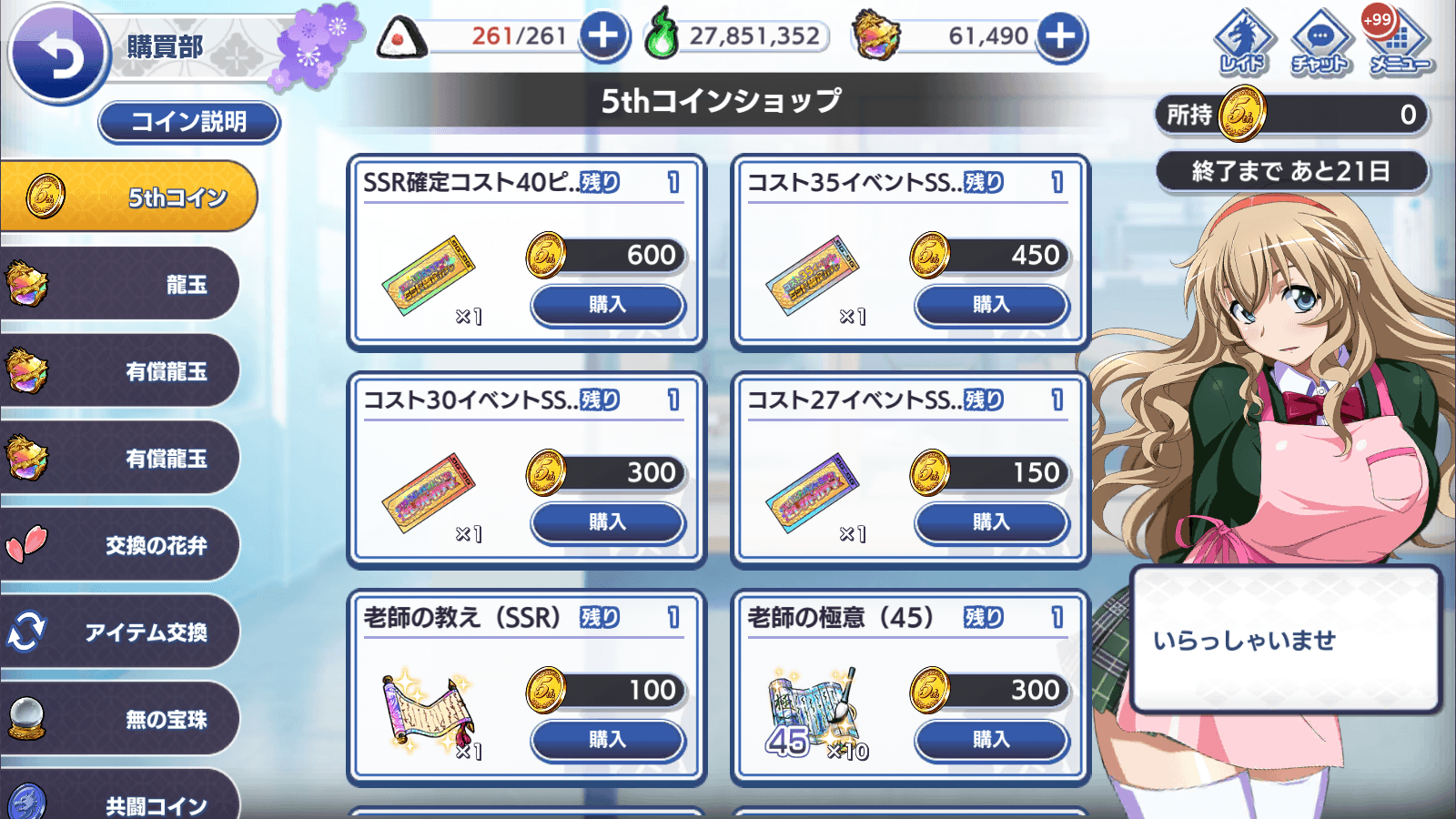
Task: Add stamina with the plus beside 261/261
Action: point(603,36)
